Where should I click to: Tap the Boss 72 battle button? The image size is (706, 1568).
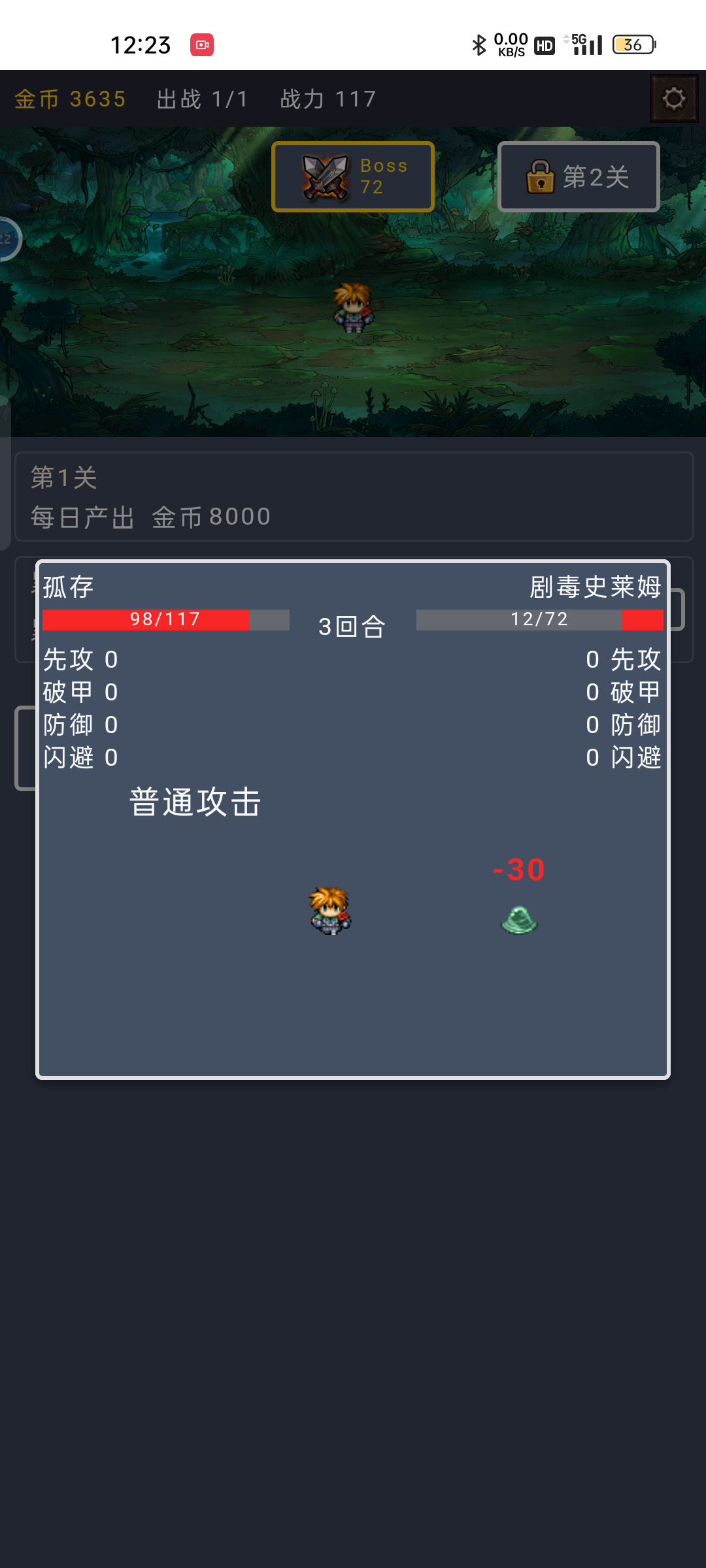[353, 176]
